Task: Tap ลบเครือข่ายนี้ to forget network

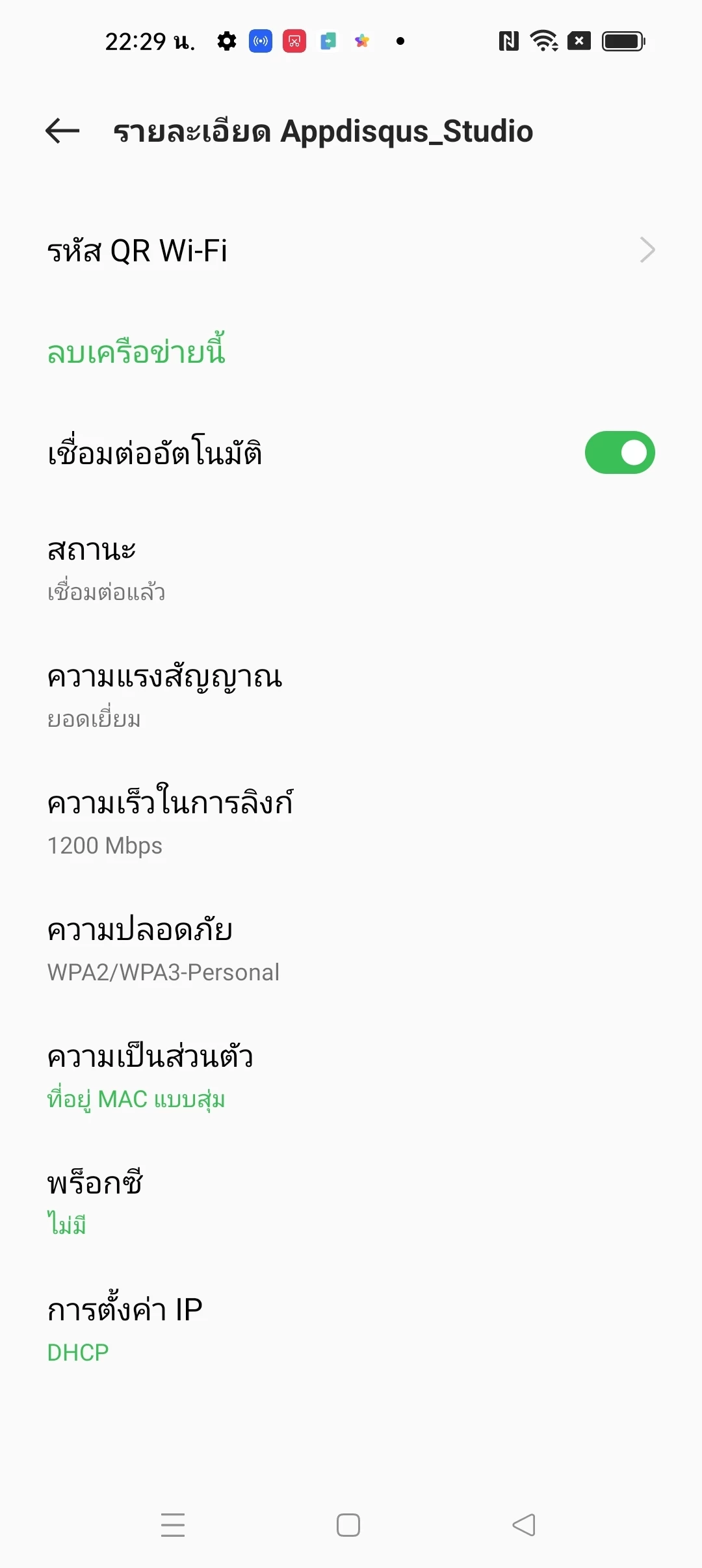Action: tap(136, 351)
